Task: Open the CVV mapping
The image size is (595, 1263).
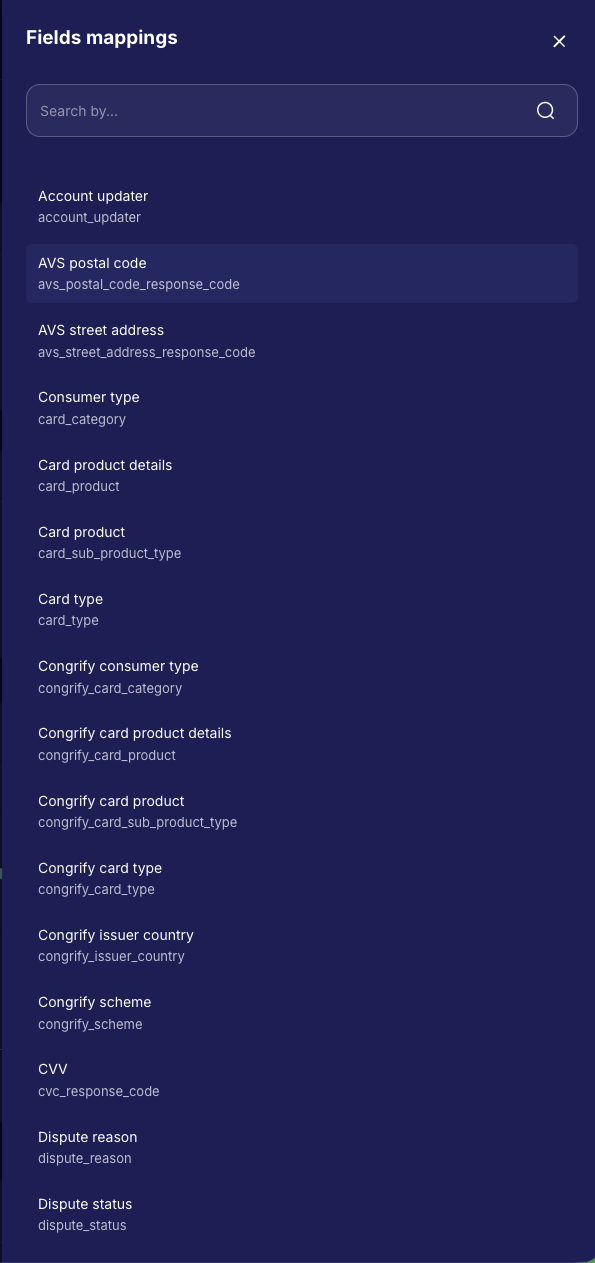Action: [302, 1079]
